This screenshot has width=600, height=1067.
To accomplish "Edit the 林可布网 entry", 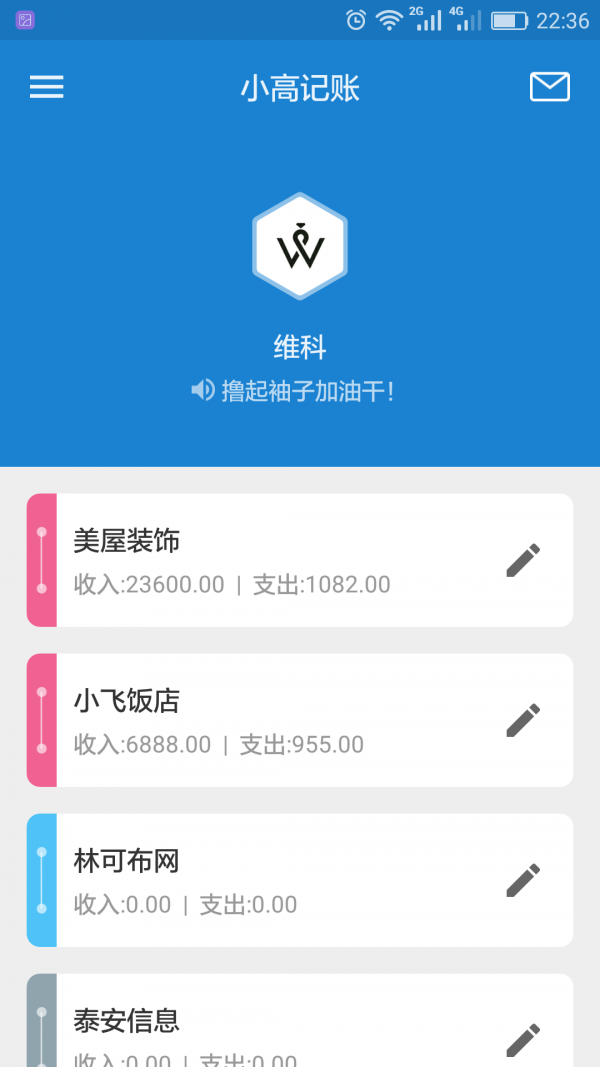I will 522,880.
